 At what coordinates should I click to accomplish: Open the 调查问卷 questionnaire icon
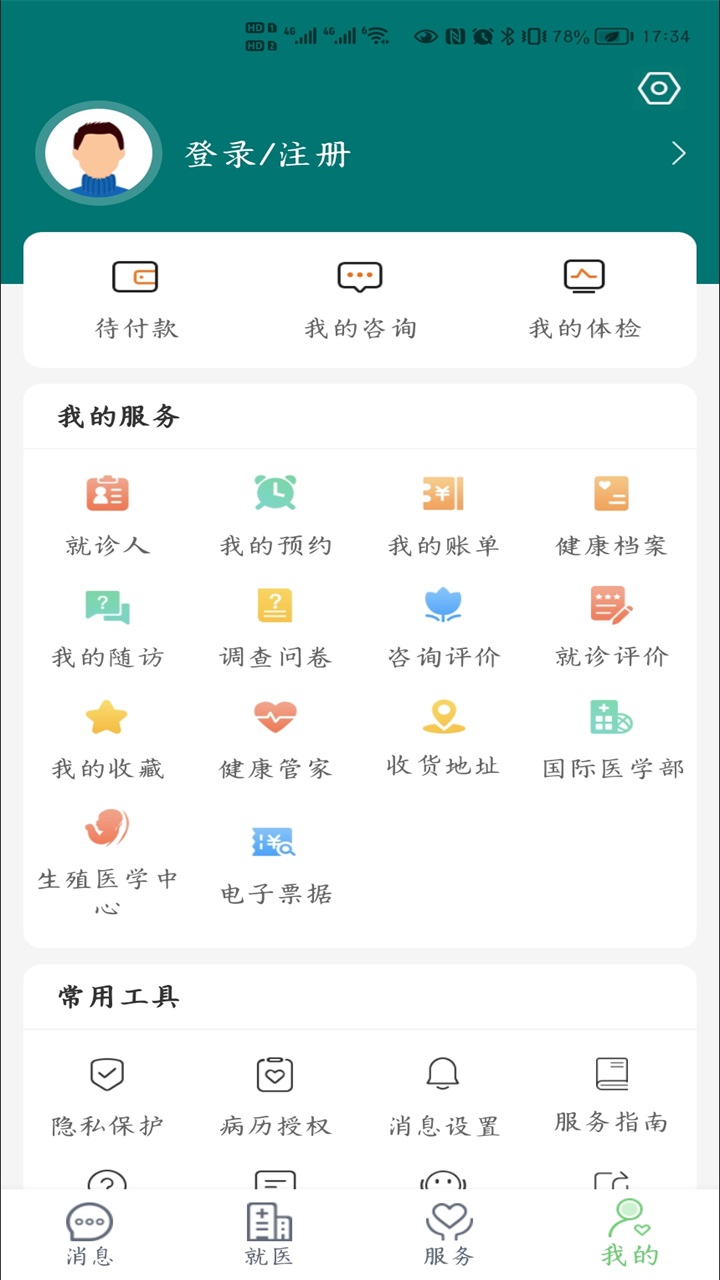275,604
